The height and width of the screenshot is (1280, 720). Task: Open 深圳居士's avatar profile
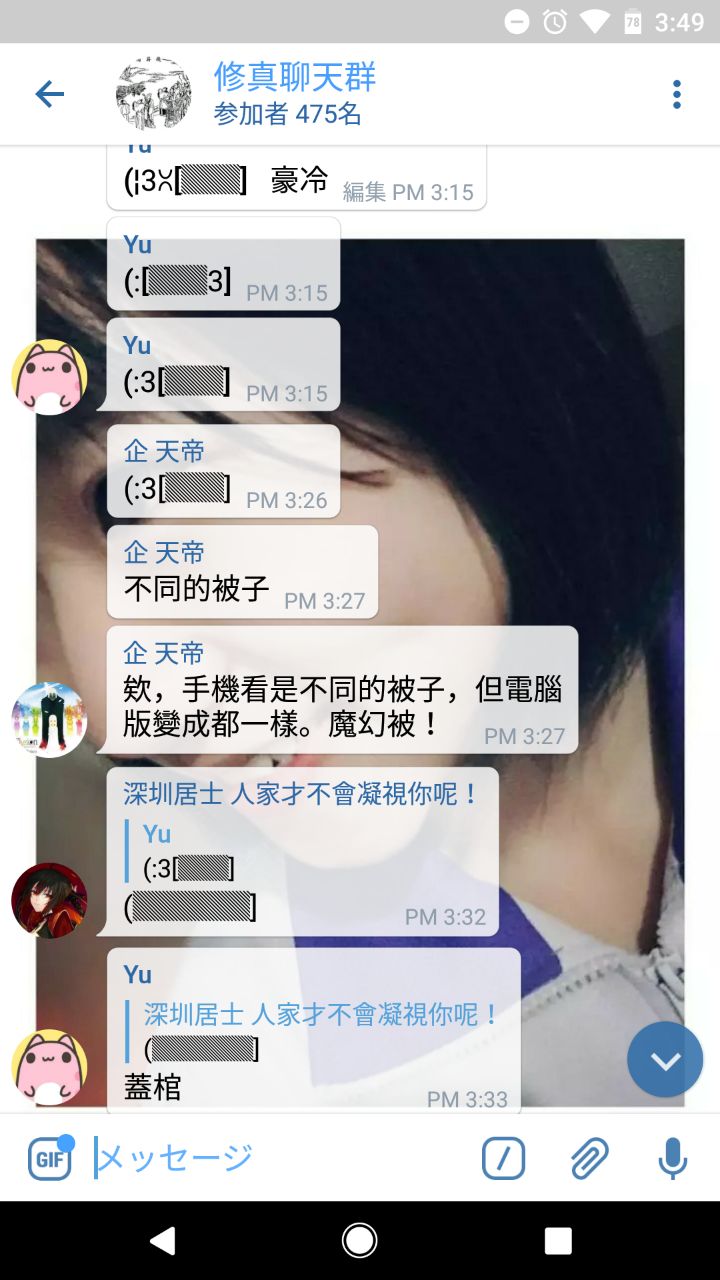pyautogui.click(x=49, y=900)
